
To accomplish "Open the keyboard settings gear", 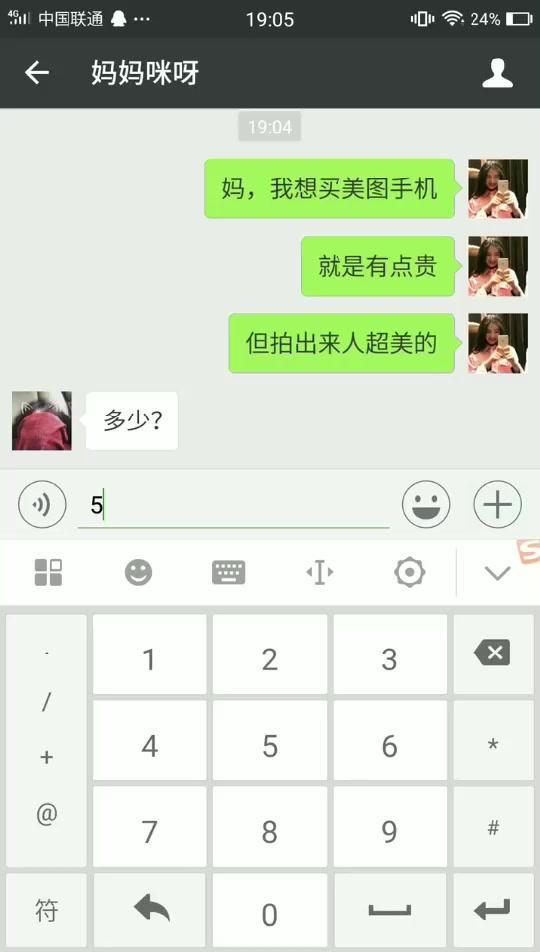I will [409, 572].
